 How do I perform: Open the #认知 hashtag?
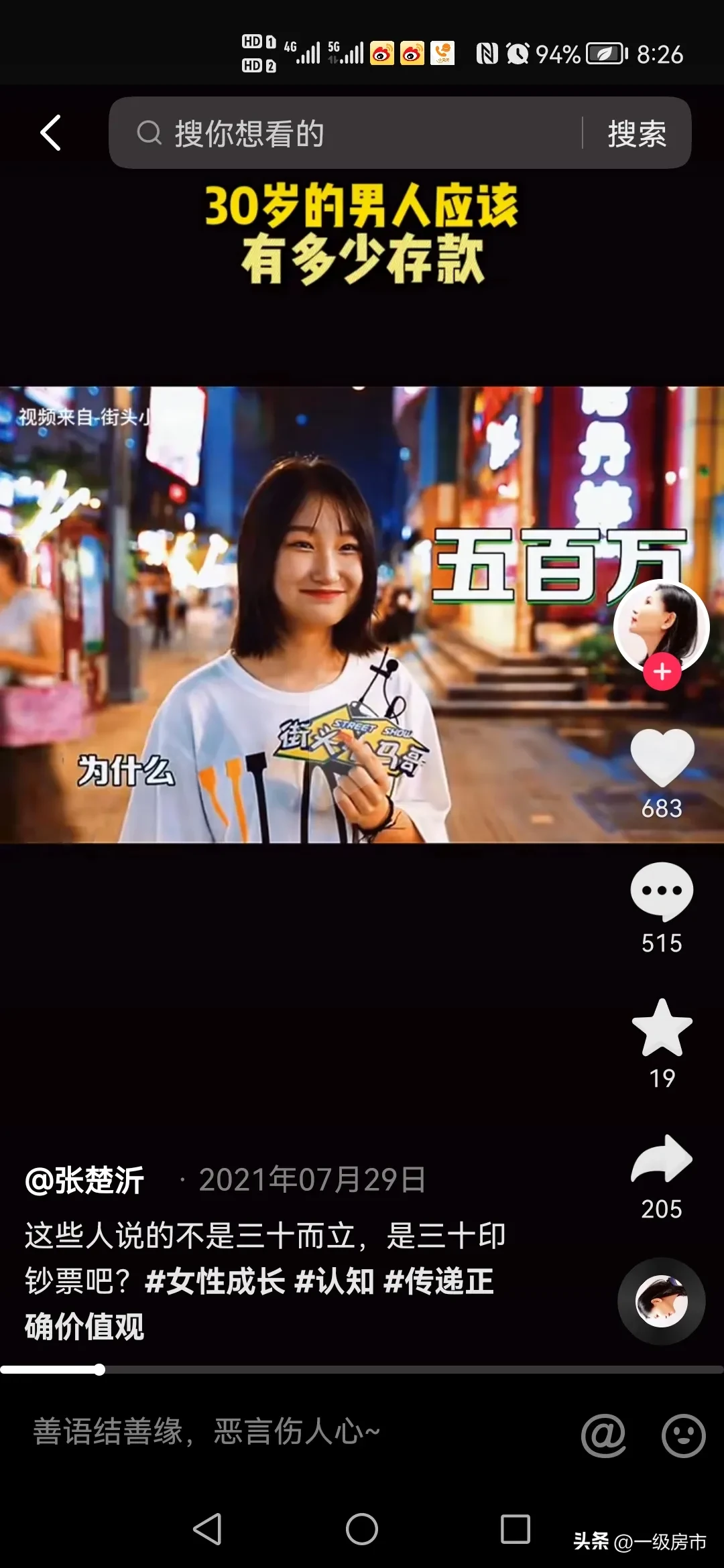pos(334,1281)
